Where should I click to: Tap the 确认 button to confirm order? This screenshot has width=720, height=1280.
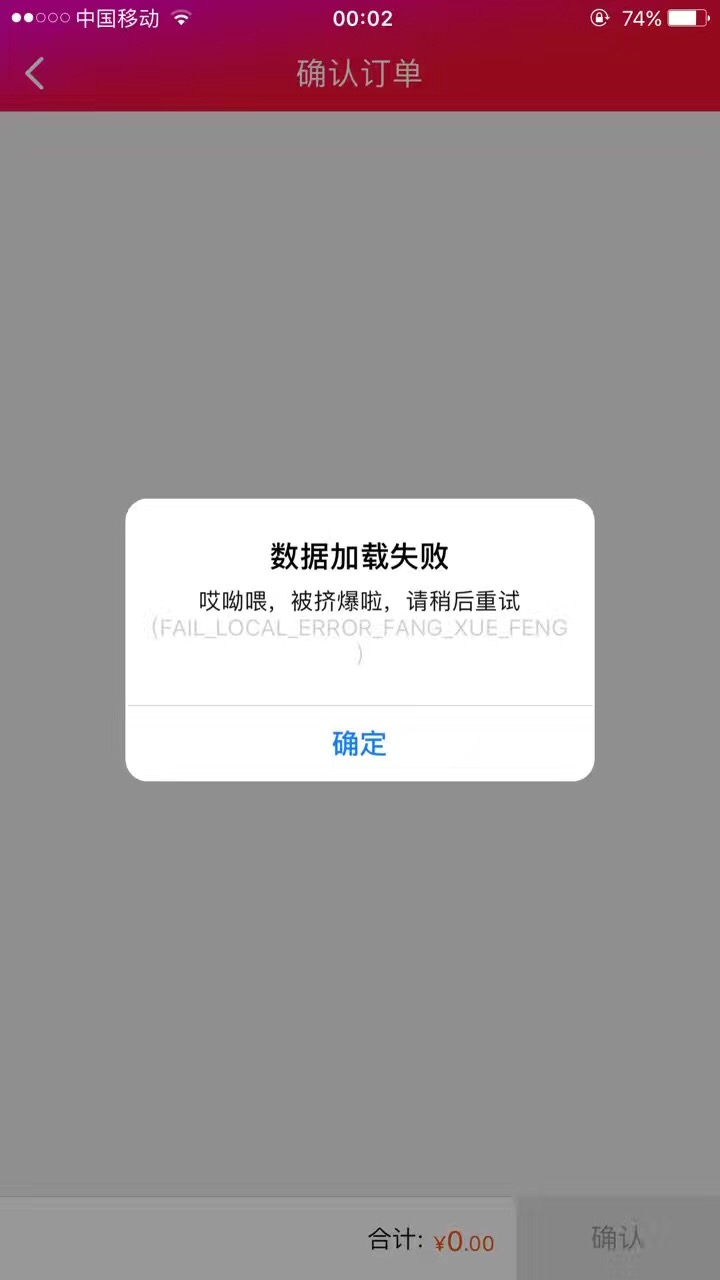pos(618,1238)
